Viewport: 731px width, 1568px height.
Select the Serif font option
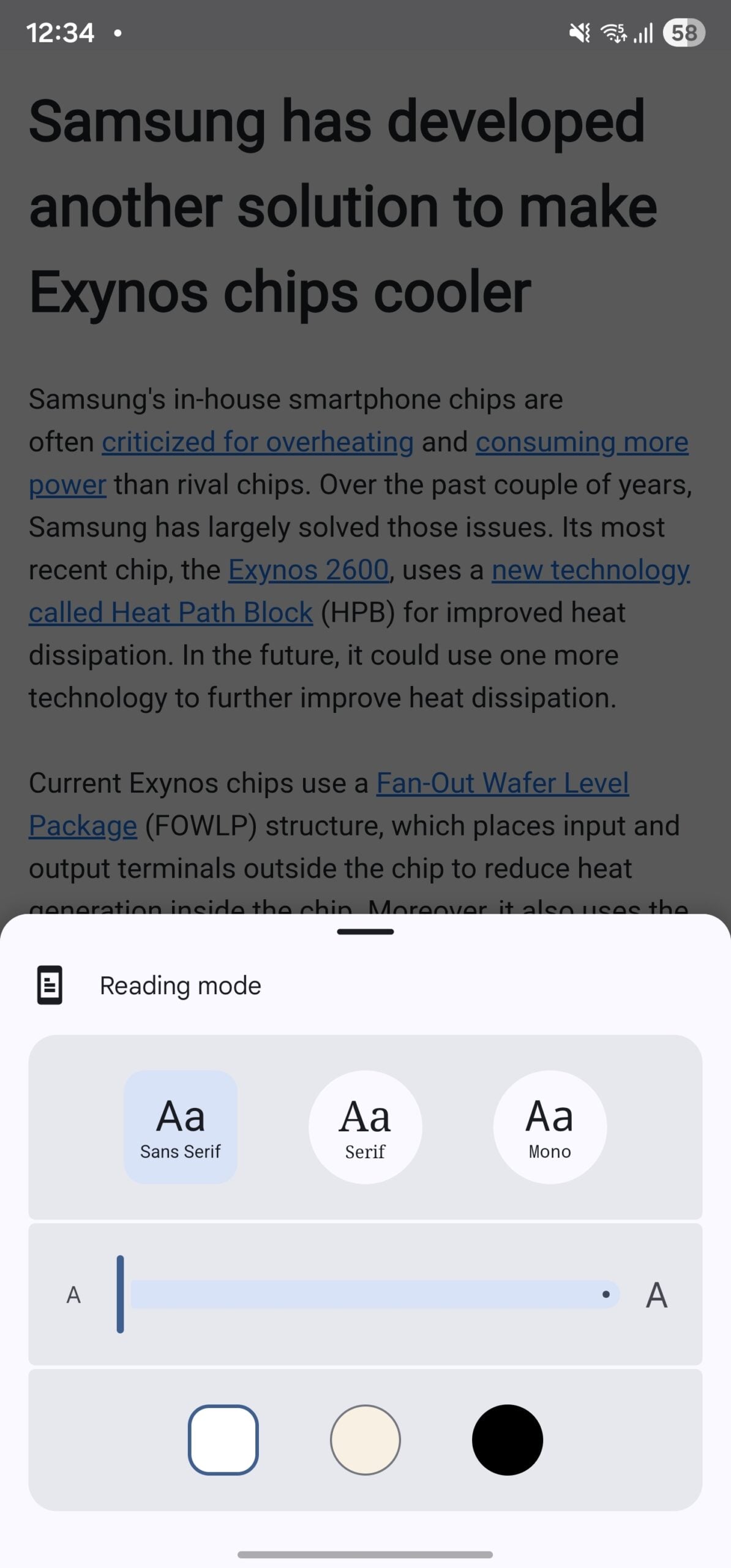coord(365,1127)
